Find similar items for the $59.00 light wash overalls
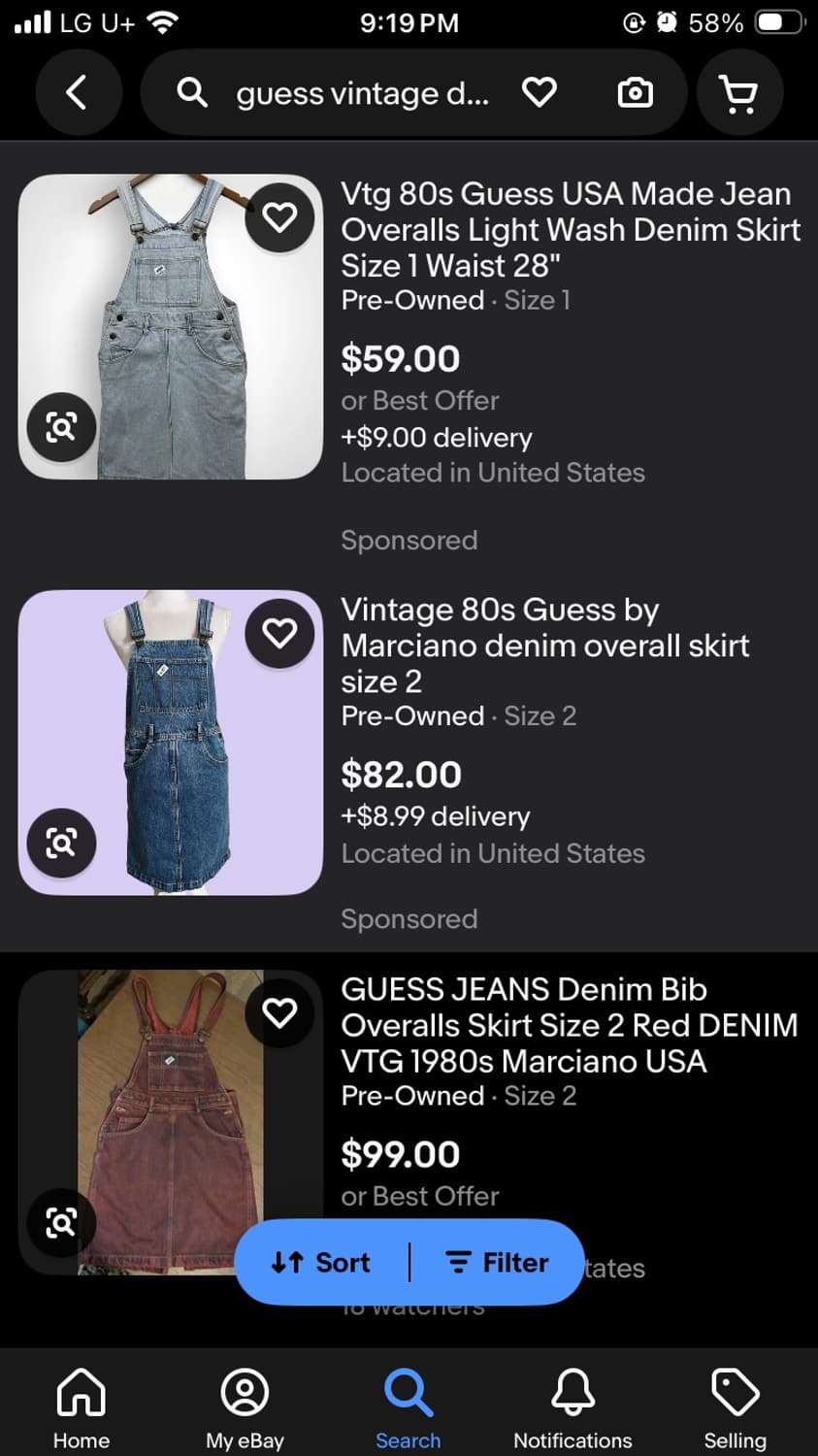Screen dimensions: 818x1456 (61, 427)
